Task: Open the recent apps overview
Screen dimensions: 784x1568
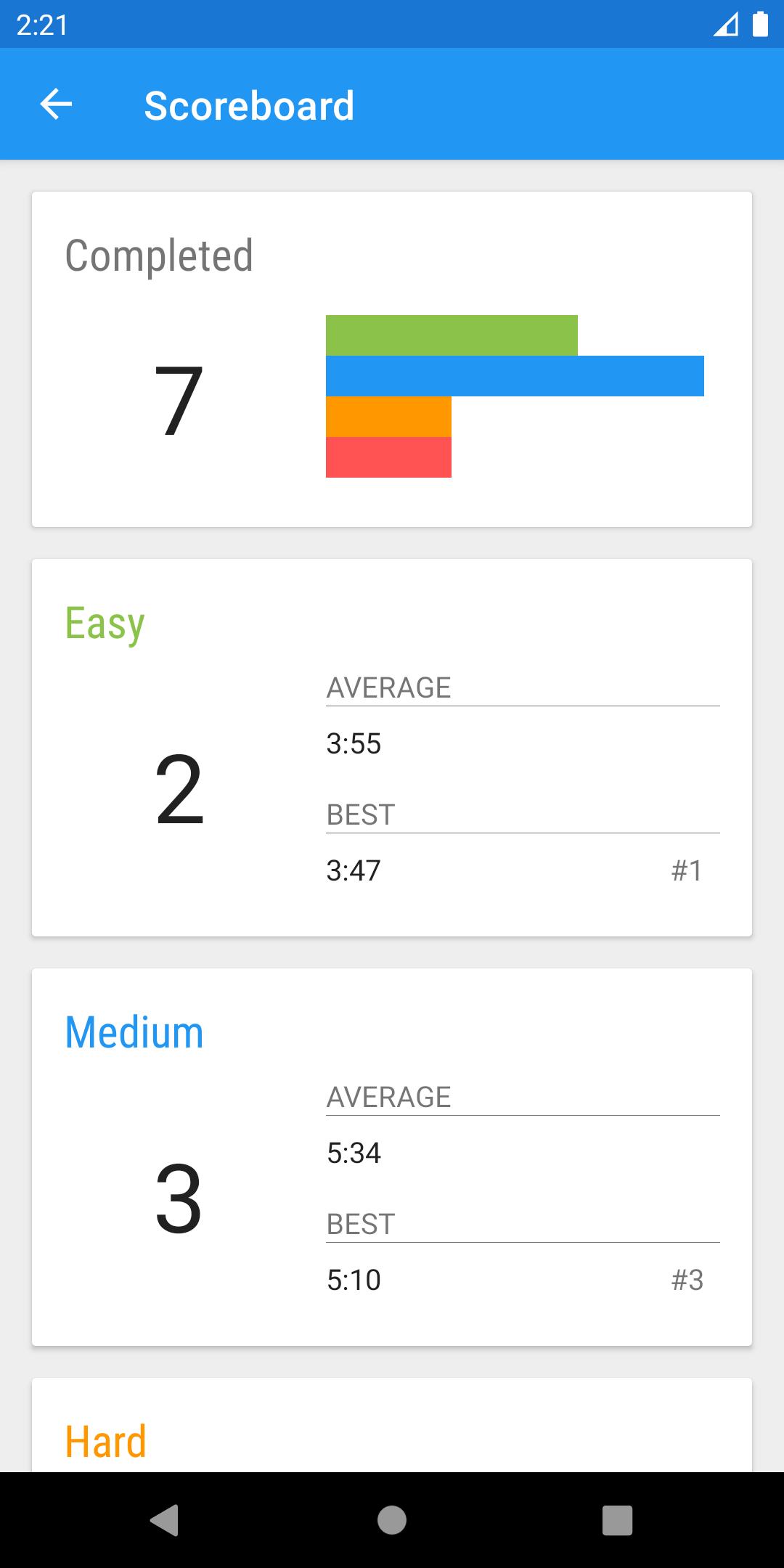Action: pyautogui.click(x=617, y=1519)
